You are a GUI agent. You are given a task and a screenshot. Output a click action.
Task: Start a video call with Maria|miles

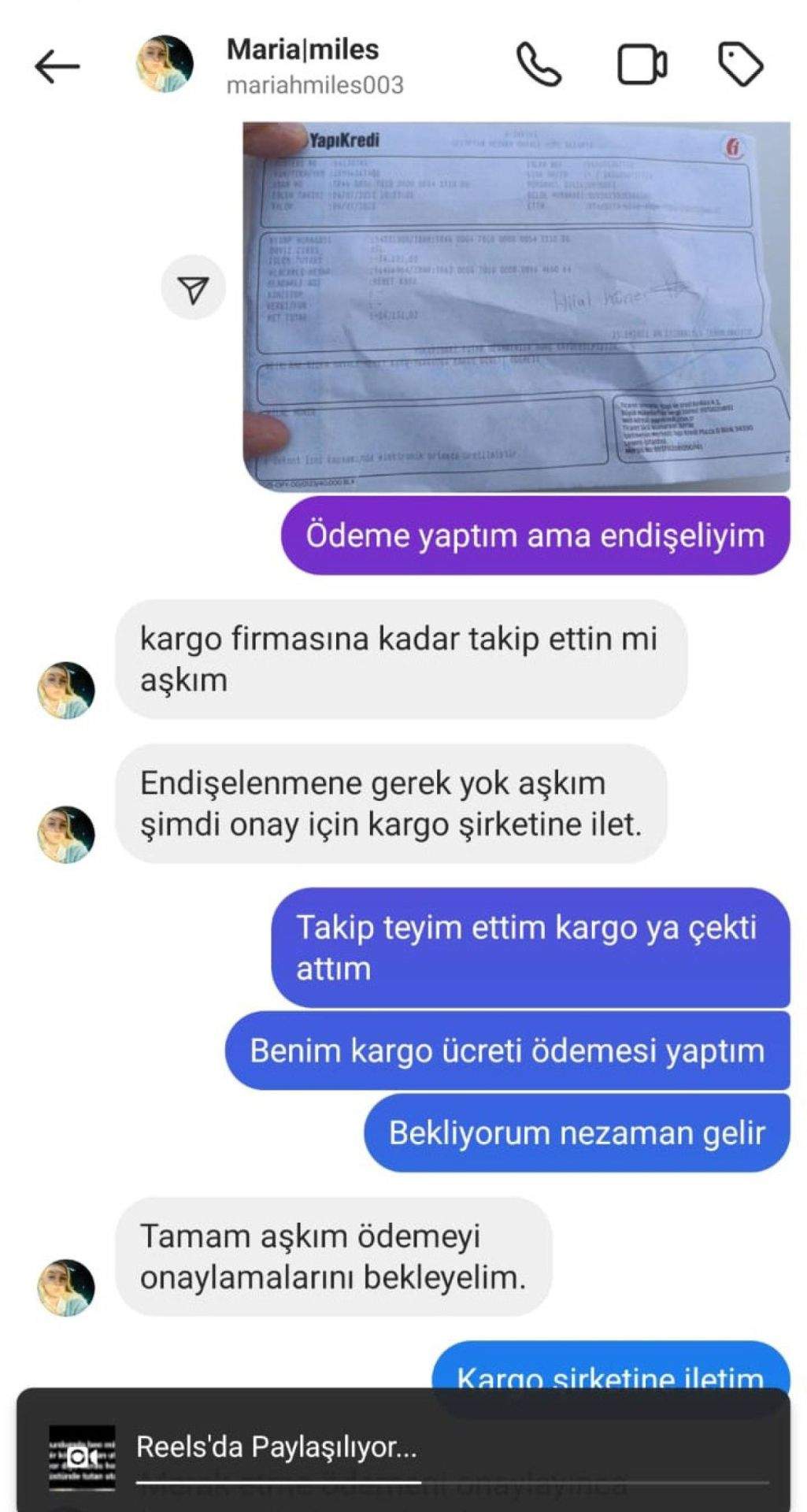point(642,65)
